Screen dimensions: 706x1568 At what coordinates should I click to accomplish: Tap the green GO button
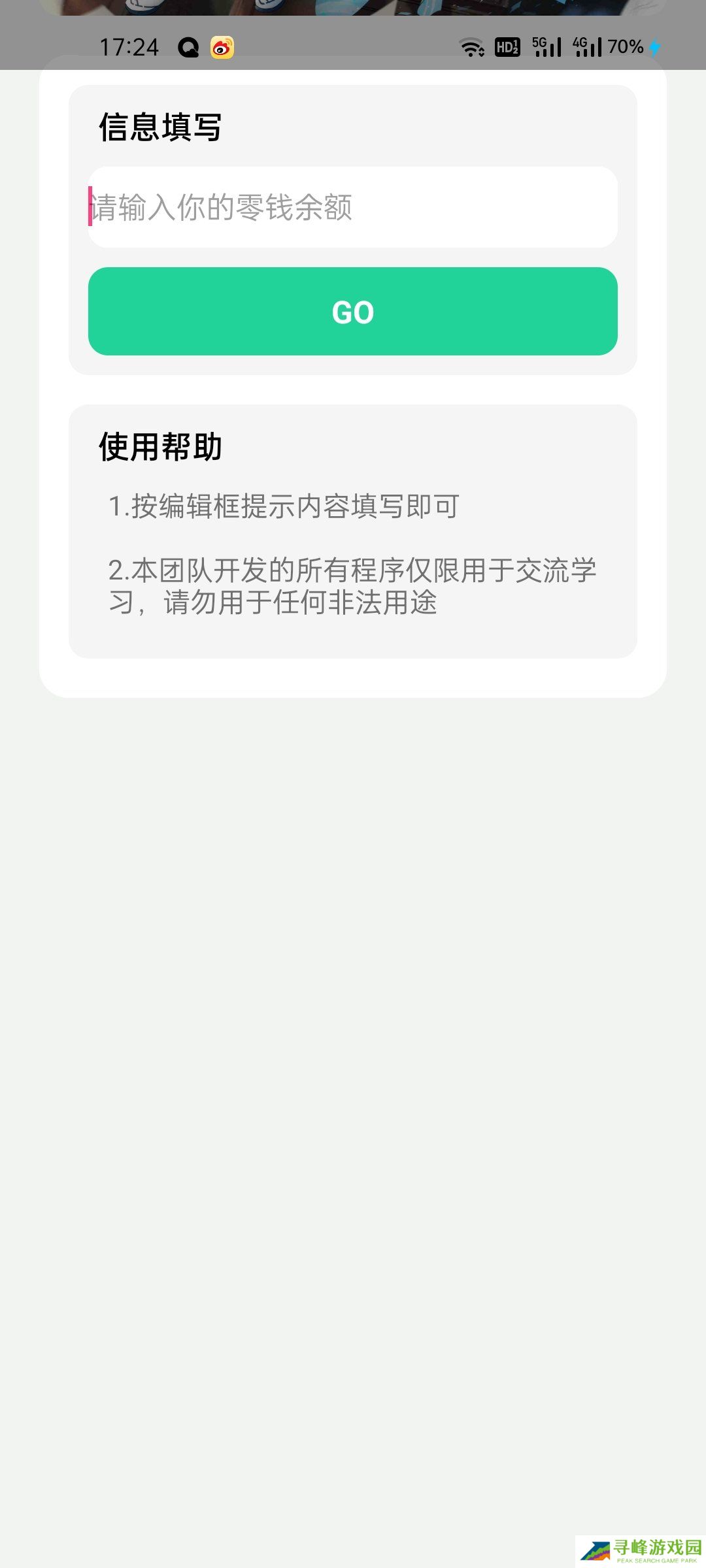click(x=353, y=312)
